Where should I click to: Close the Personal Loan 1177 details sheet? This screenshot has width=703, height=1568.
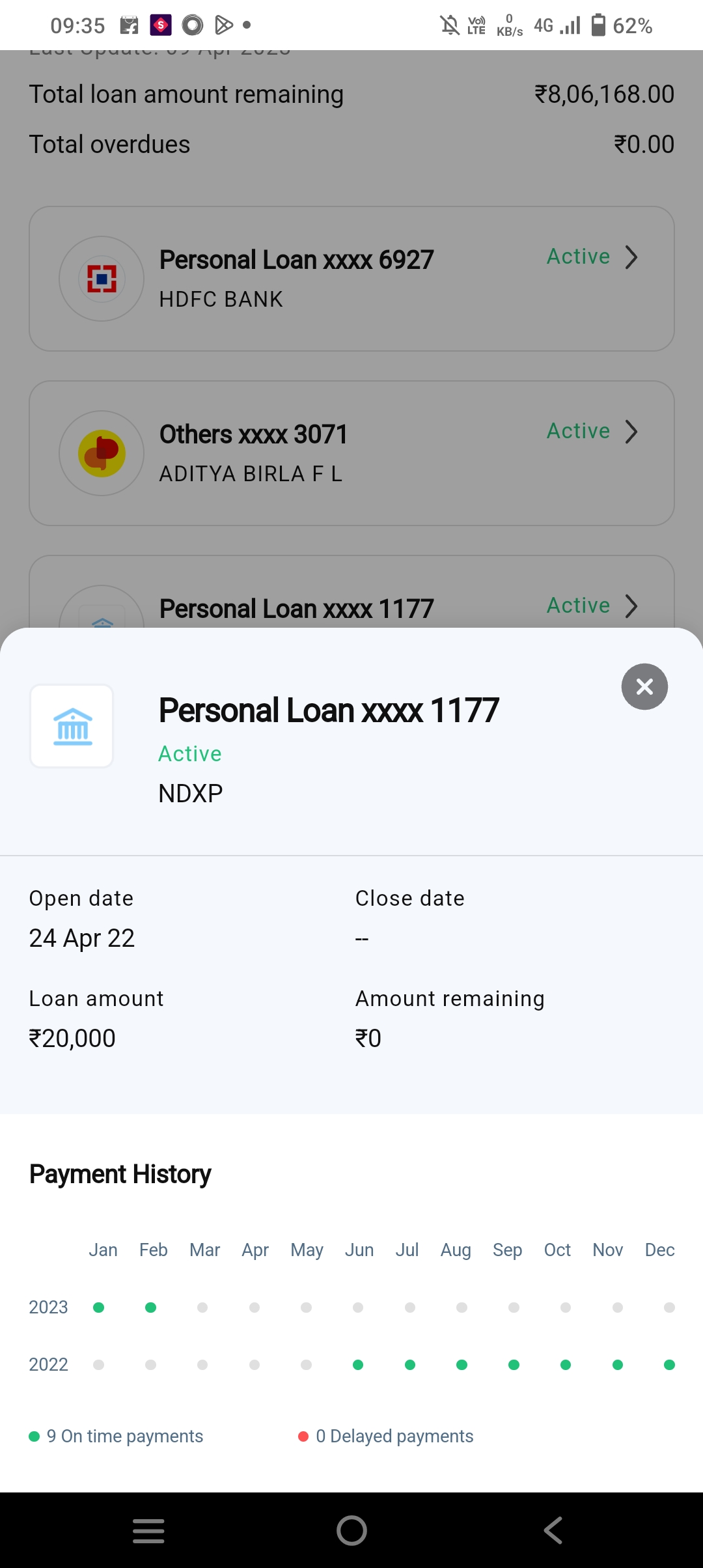644,686
